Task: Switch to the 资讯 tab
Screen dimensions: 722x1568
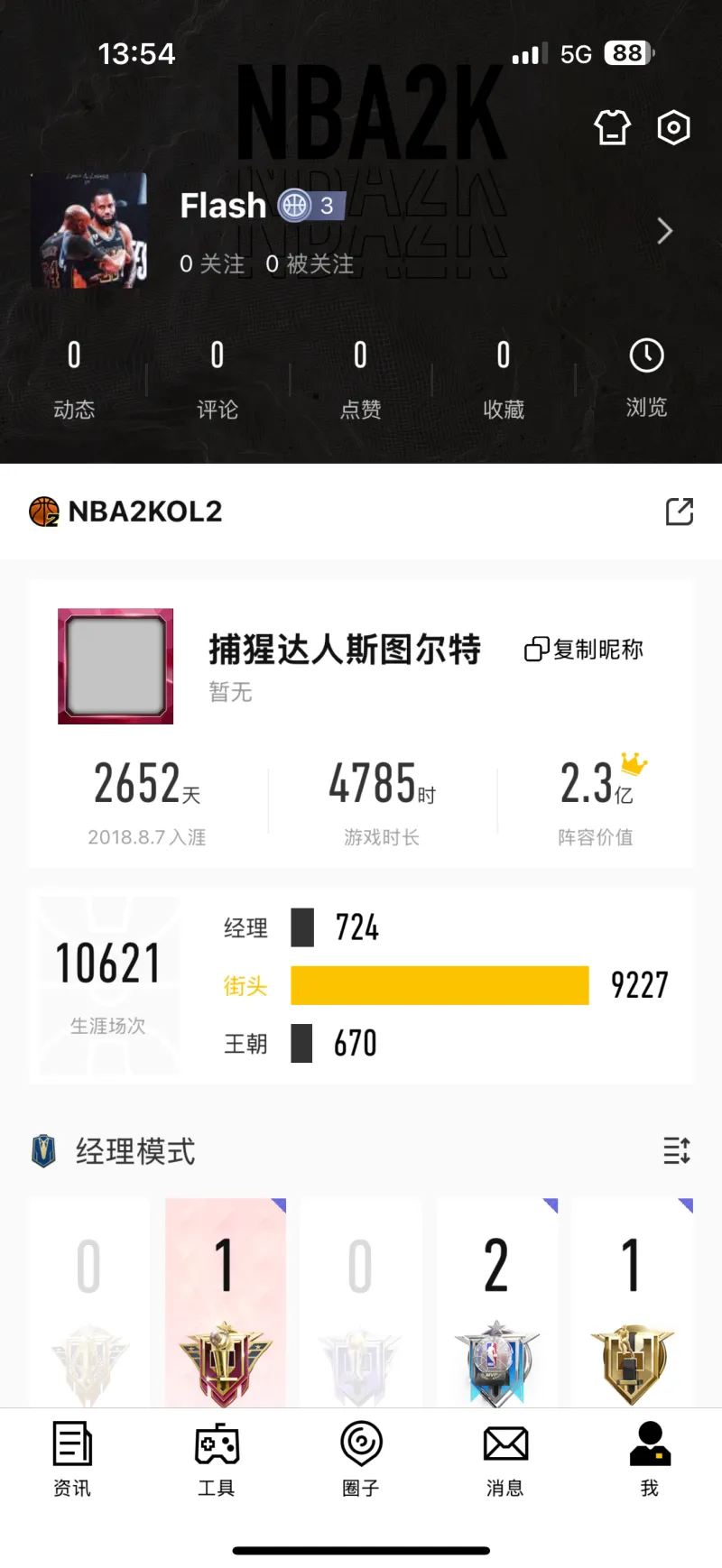Action: pos(72,1458)
